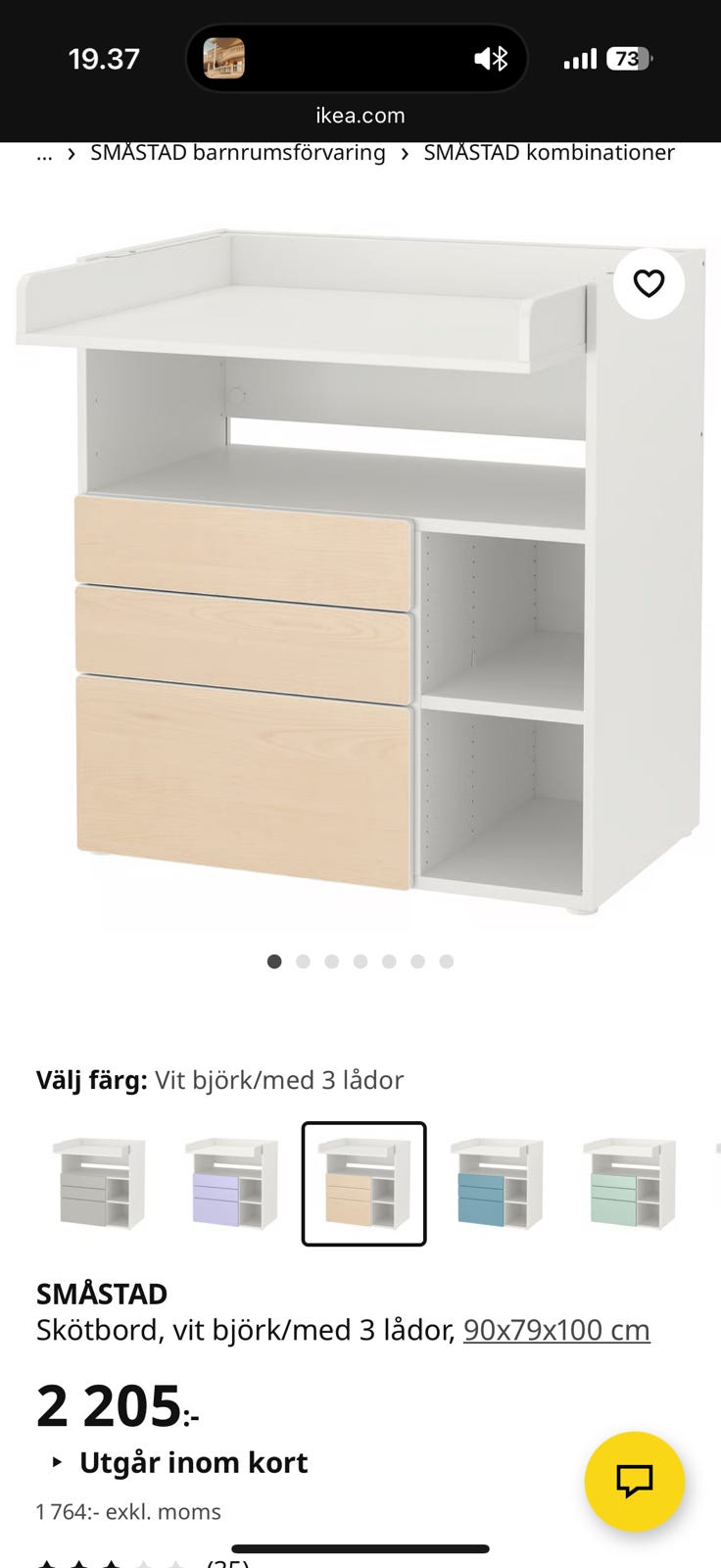Click the mute speaker icon
This screenshot has height=1568, width=721.
(x=482, y=58)
